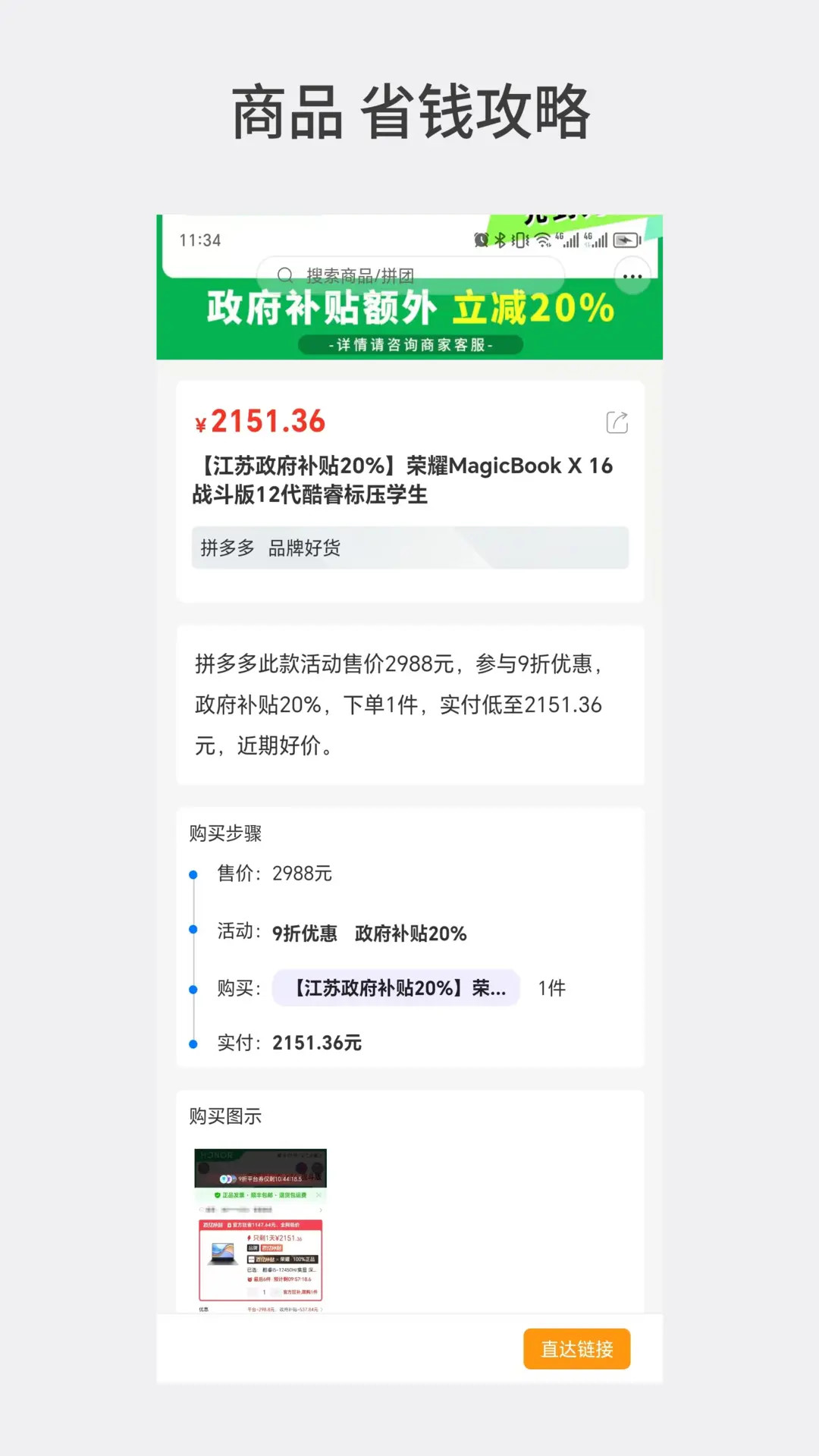Image resolution: width=819 pixels, height=1456 pixels.
Task: Tap the alarm clock icon in the status bar
Action: click(481, 240)
